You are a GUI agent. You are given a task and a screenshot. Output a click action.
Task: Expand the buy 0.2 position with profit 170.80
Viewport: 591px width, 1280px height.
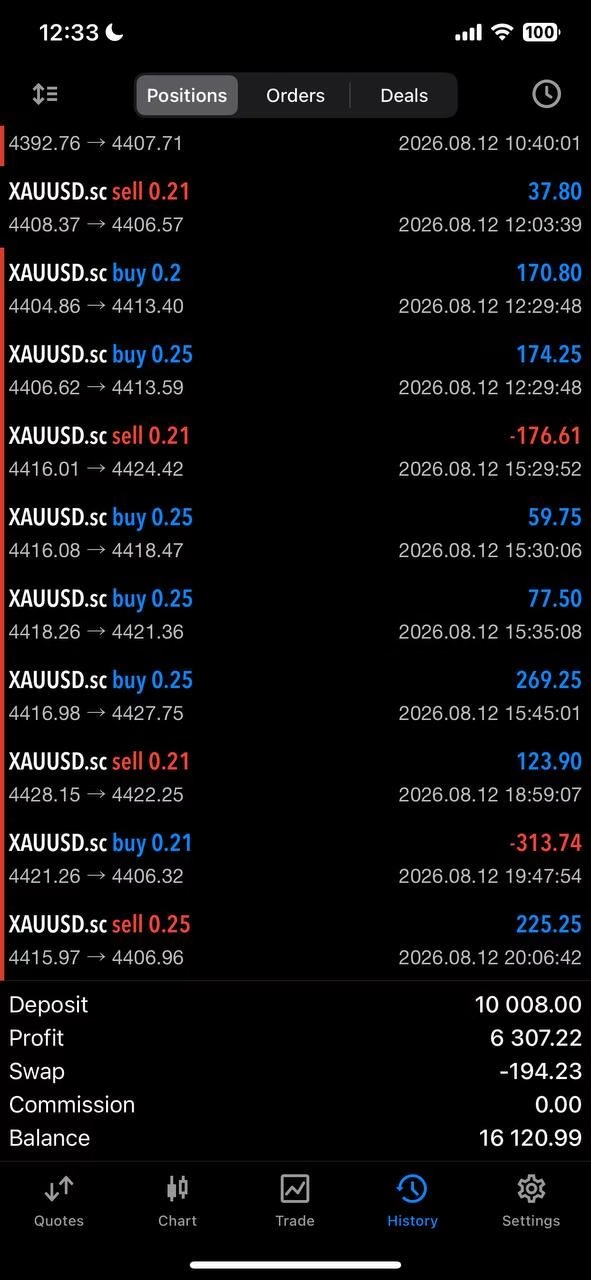coord(295,289)
